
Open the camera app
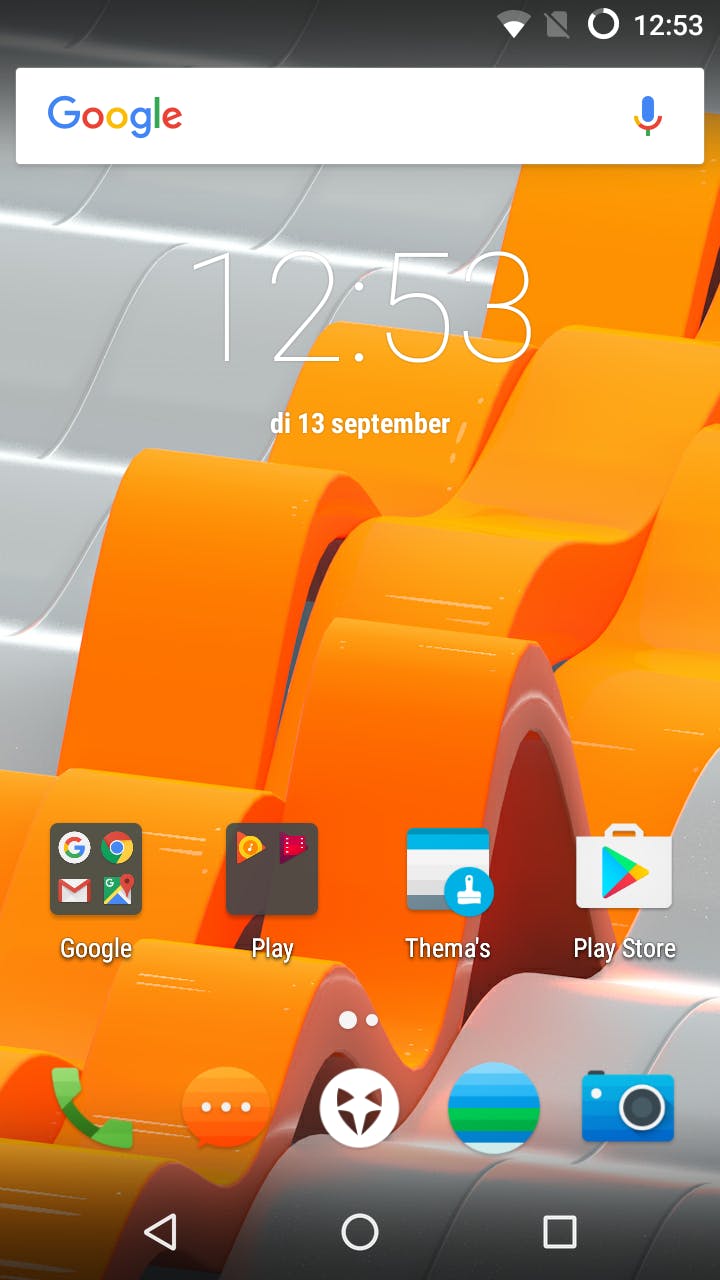pos(628,1106)
